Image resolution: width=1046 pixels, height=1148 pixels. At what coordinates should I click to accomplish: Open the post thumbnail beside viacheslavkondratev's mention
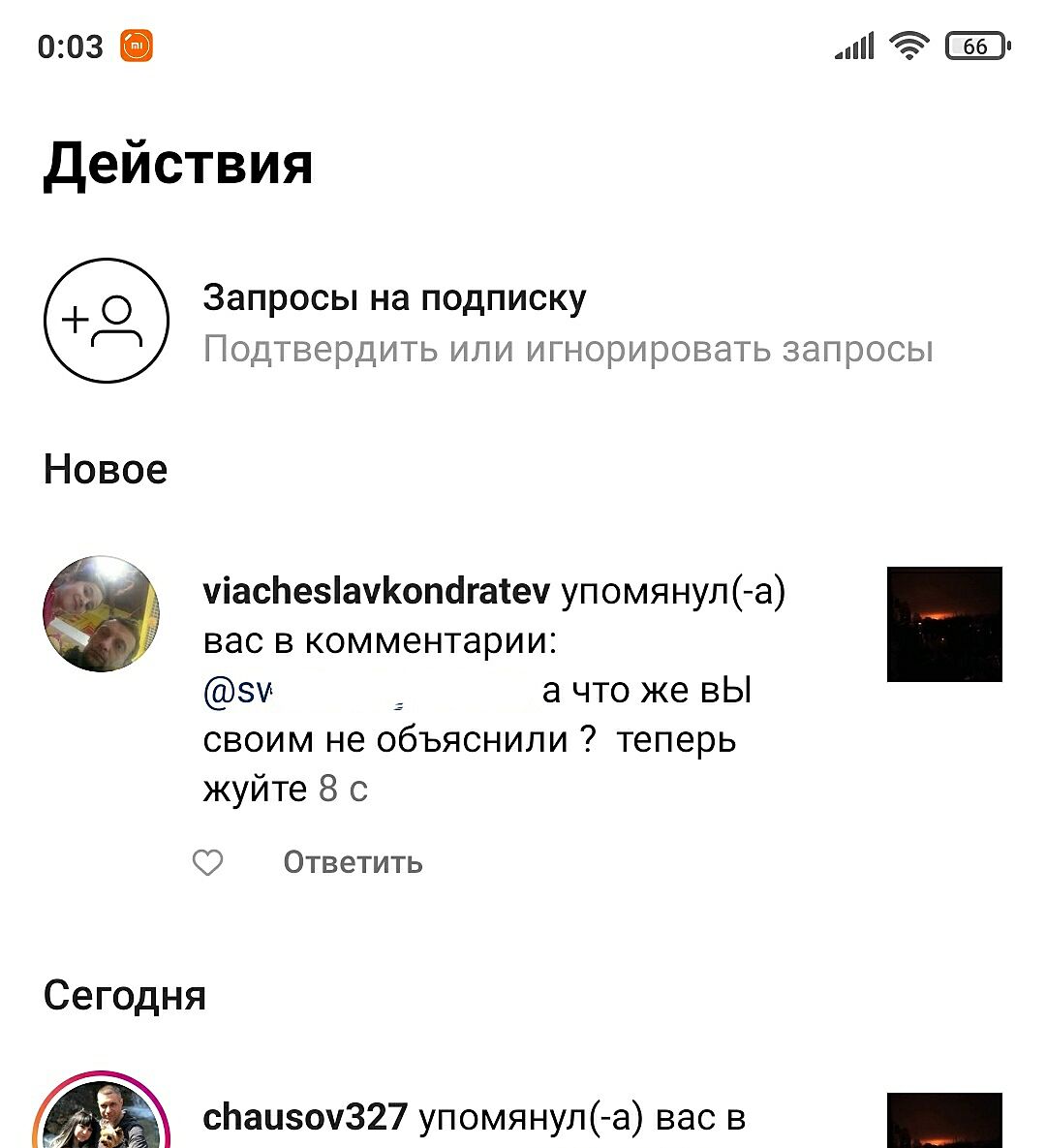[944, 625]
